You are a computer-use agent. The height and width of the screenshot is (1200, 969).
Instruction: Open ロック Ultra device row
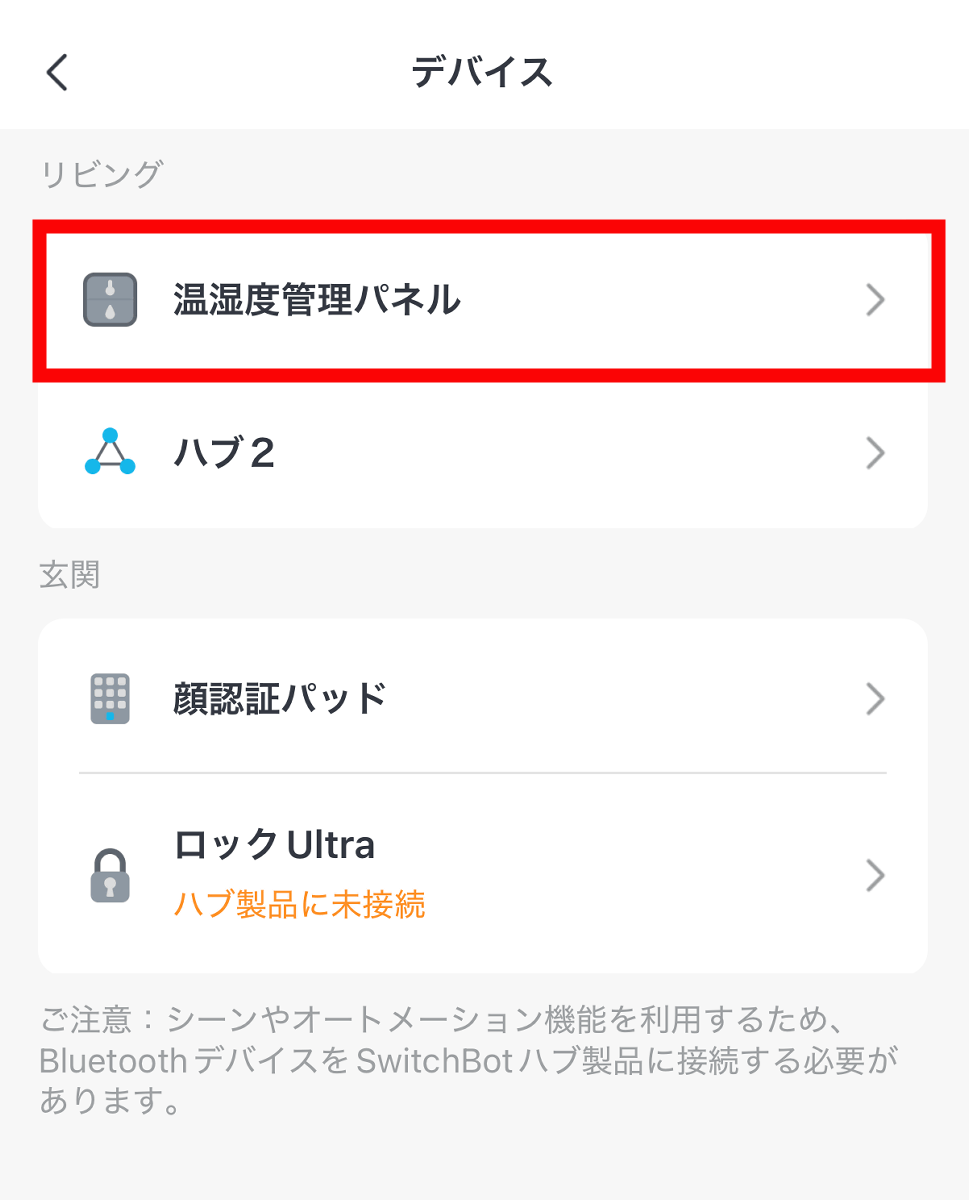pyautogui.click(x=483, y=874)
